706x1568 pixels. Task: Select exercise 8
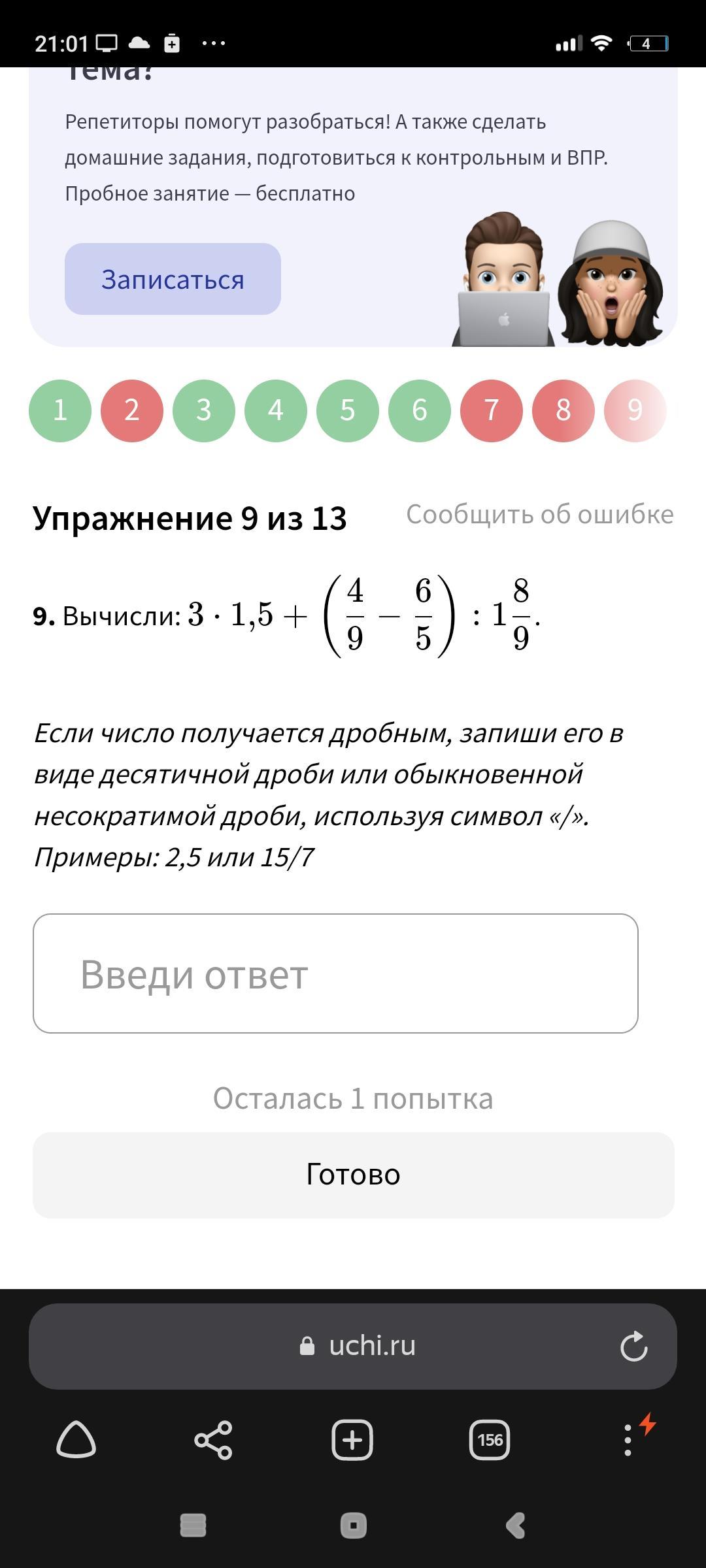tap(563, 410)
